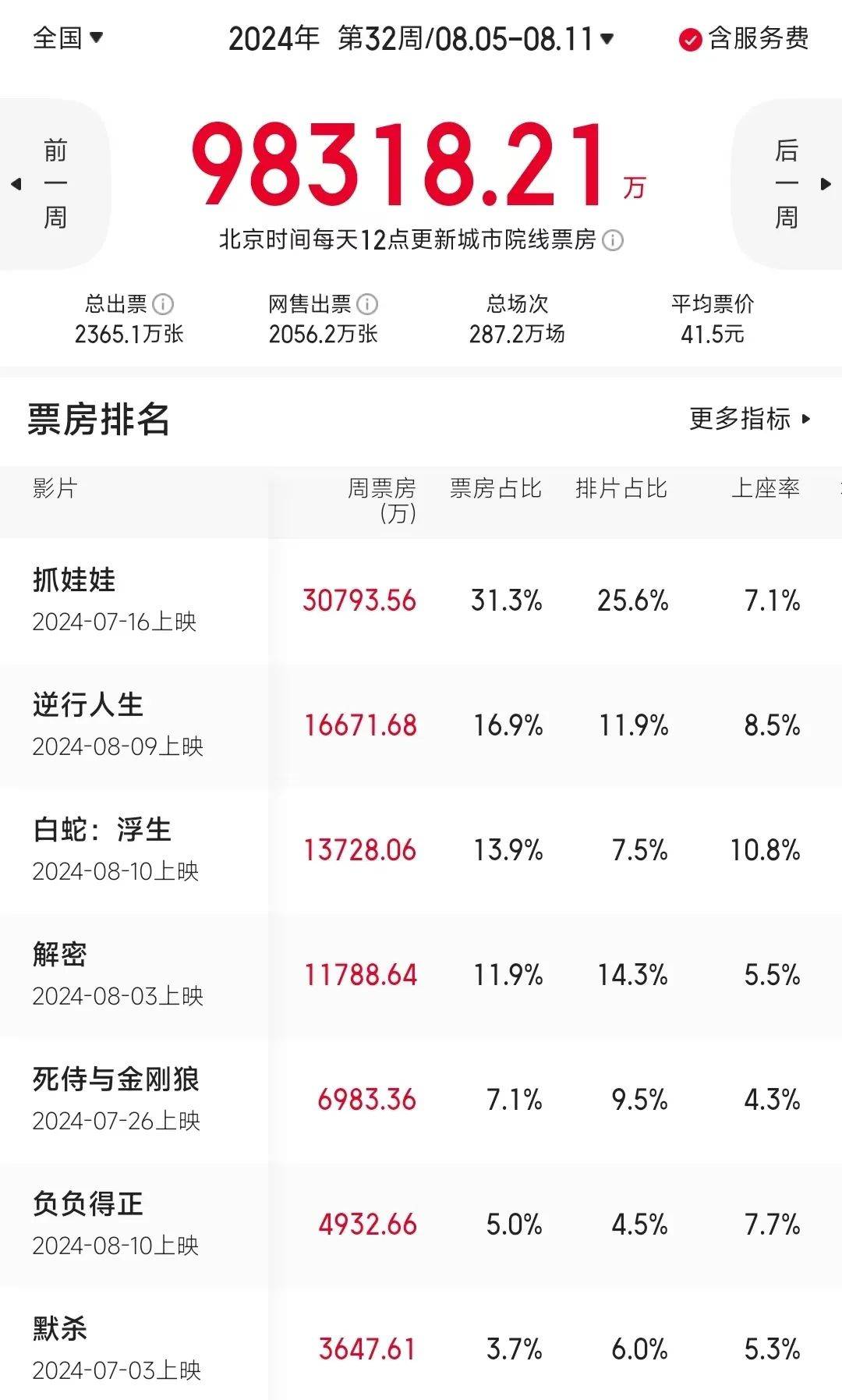Show info for 网售出票
842x1400 pixels.
click(367, 304)
